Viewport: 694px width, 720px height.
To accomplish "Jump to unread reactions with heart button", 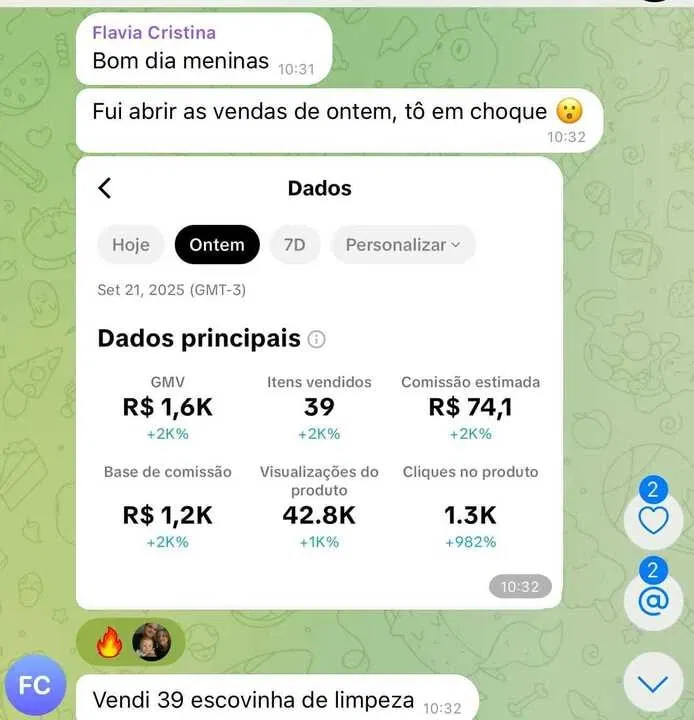I will (x=653, y=520).
